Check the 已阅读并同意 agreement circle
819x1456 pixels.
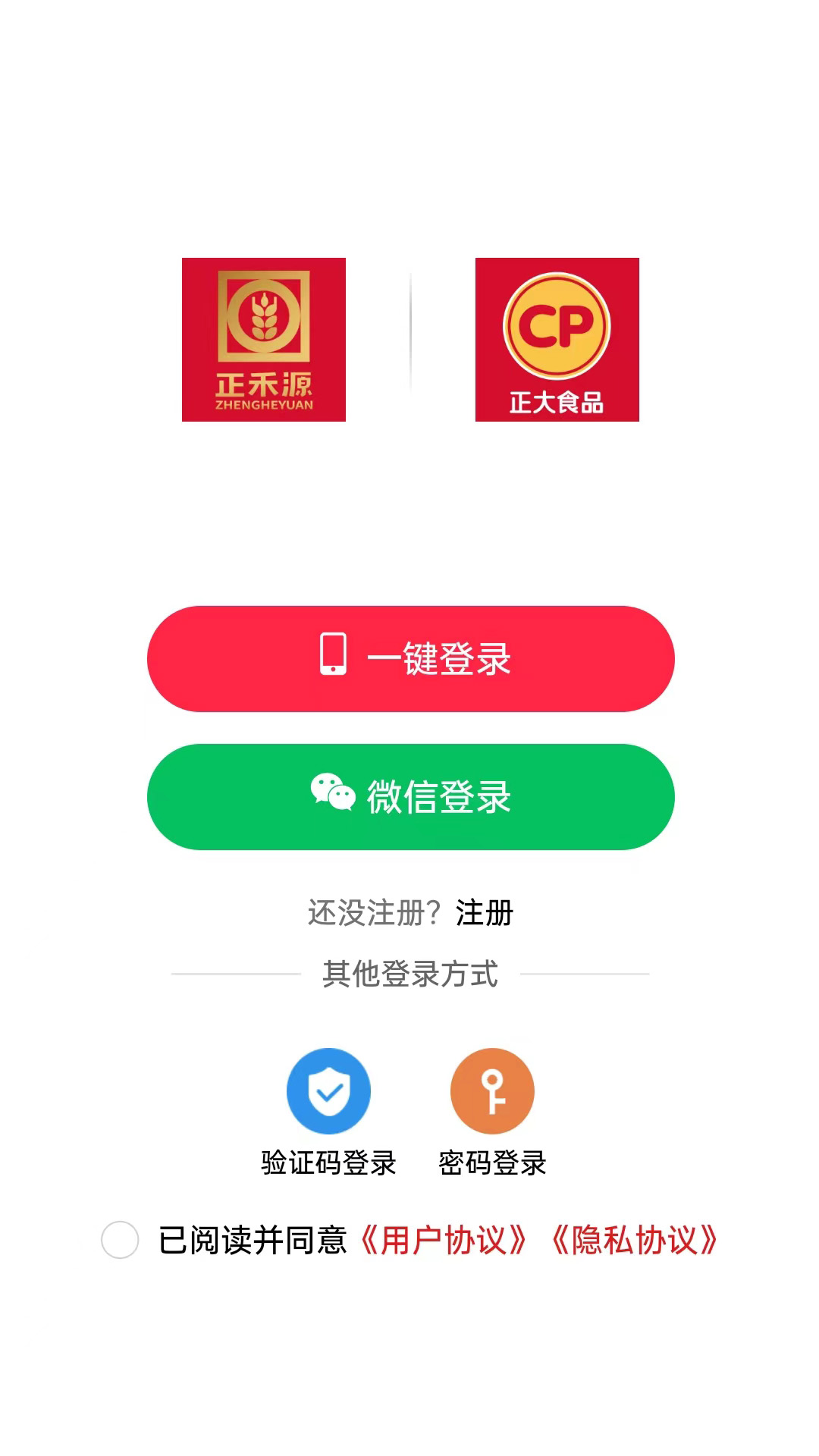click(x=120, y=1240)
